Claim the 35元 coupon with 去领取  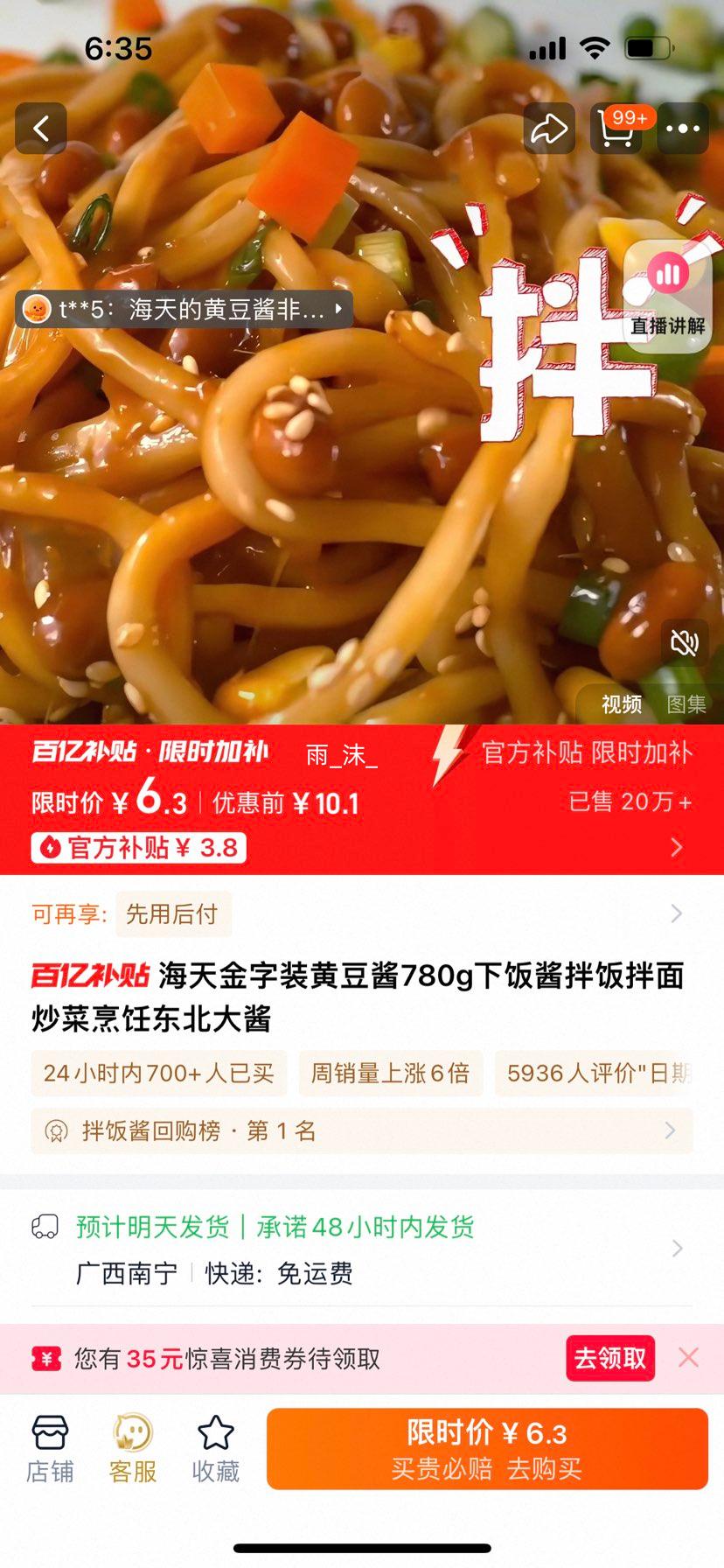pos(610,1358)
